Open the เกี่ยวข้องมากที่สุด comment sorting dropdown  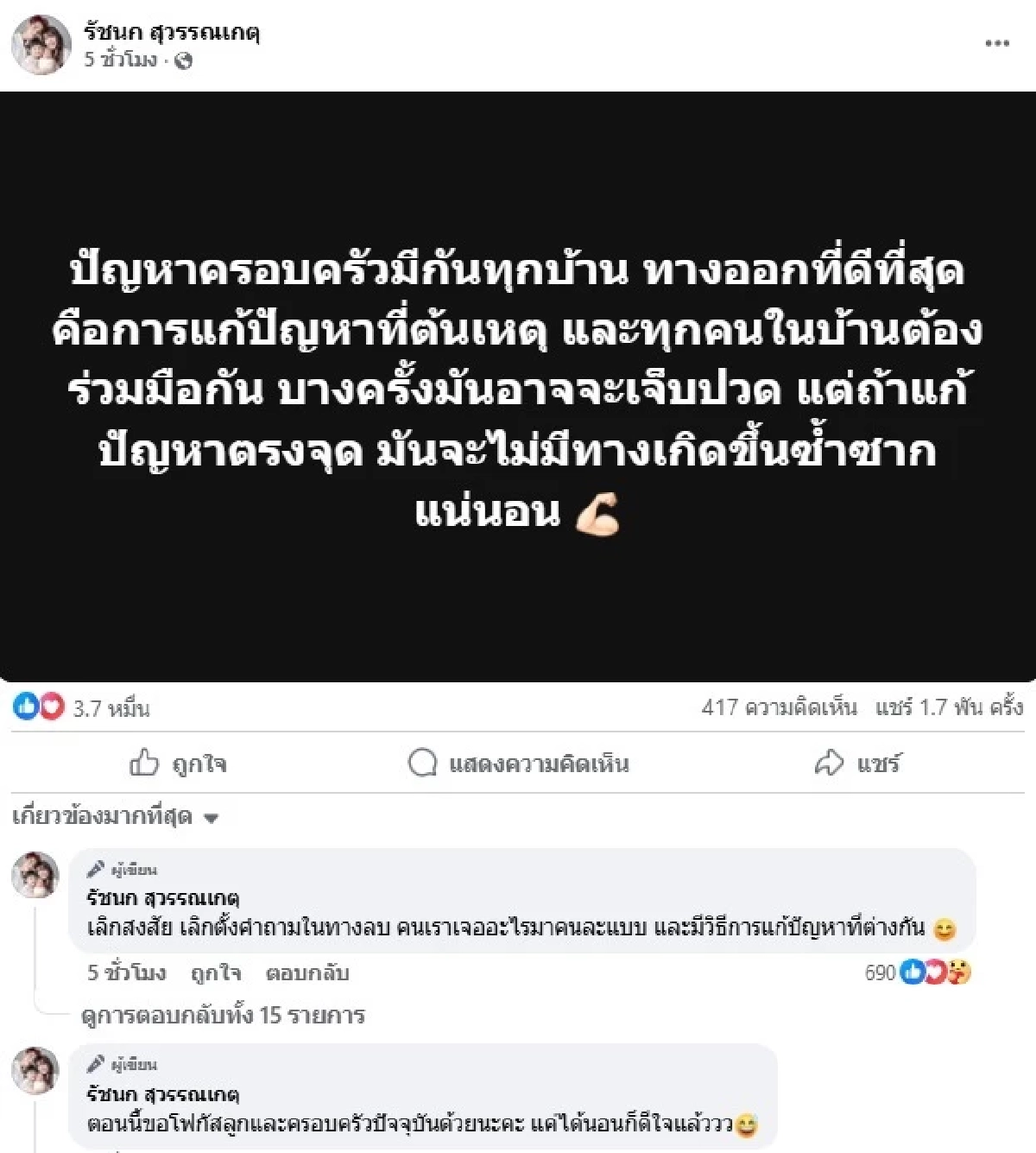coord(115,817)
